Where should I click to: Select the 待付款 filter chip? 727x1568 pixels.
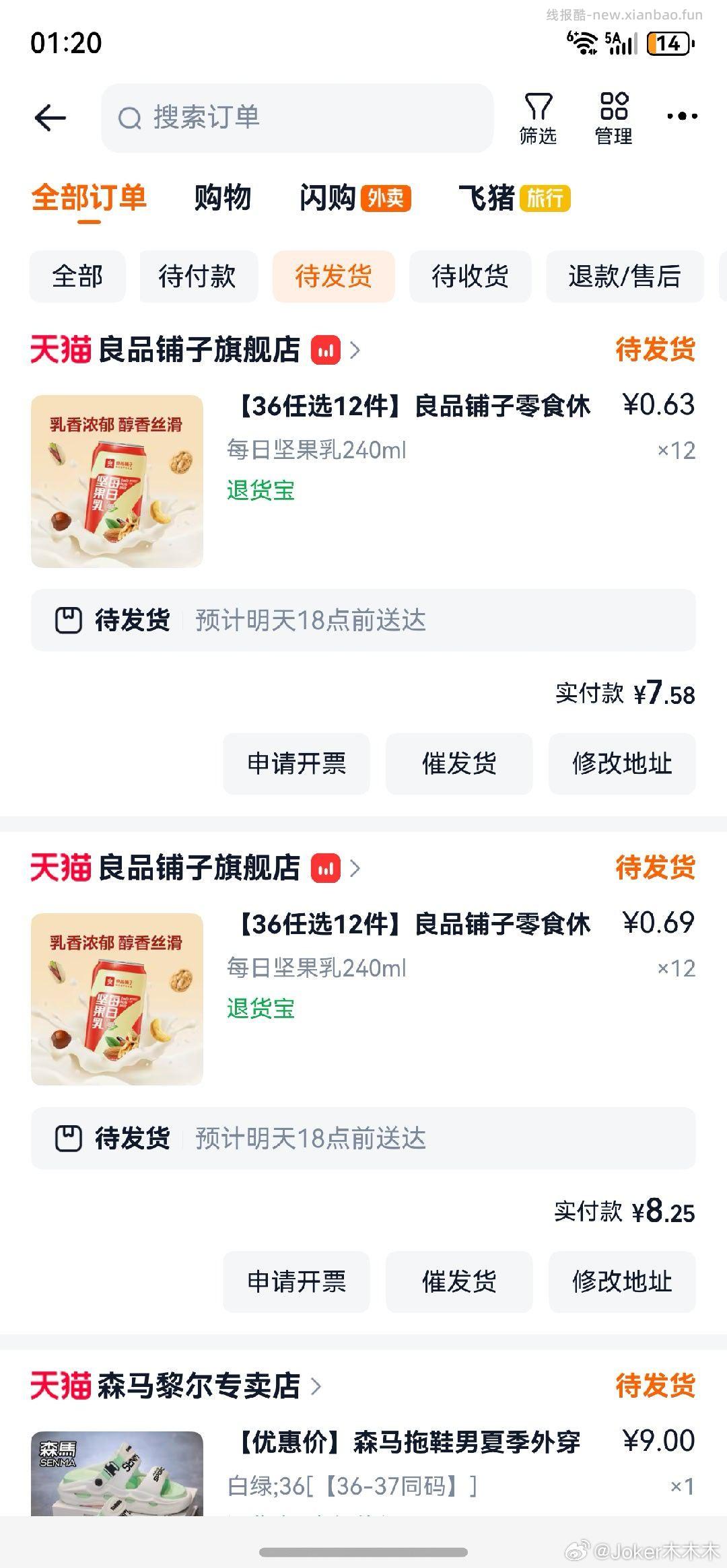199,276
